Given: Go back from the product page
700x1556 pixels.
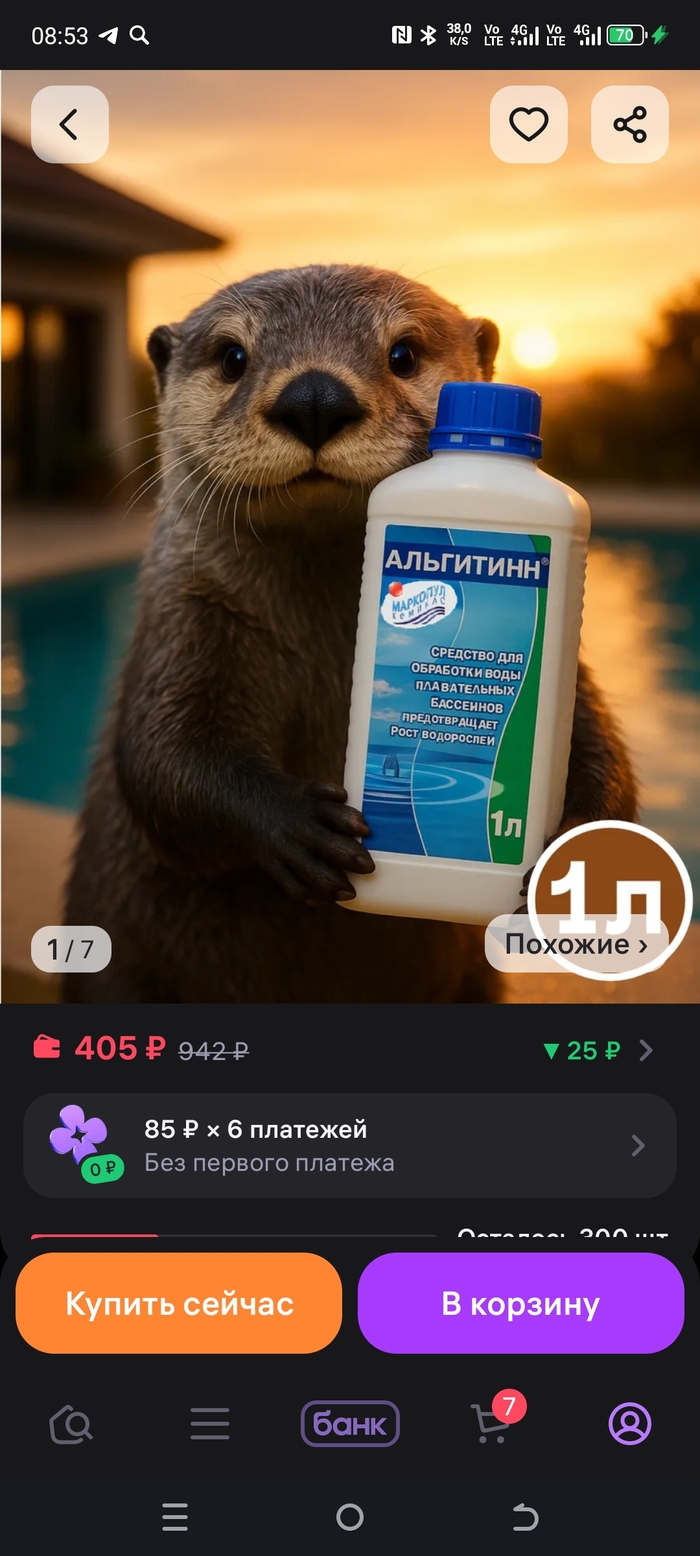Looking at the screenshot, I should click(69, 125).
